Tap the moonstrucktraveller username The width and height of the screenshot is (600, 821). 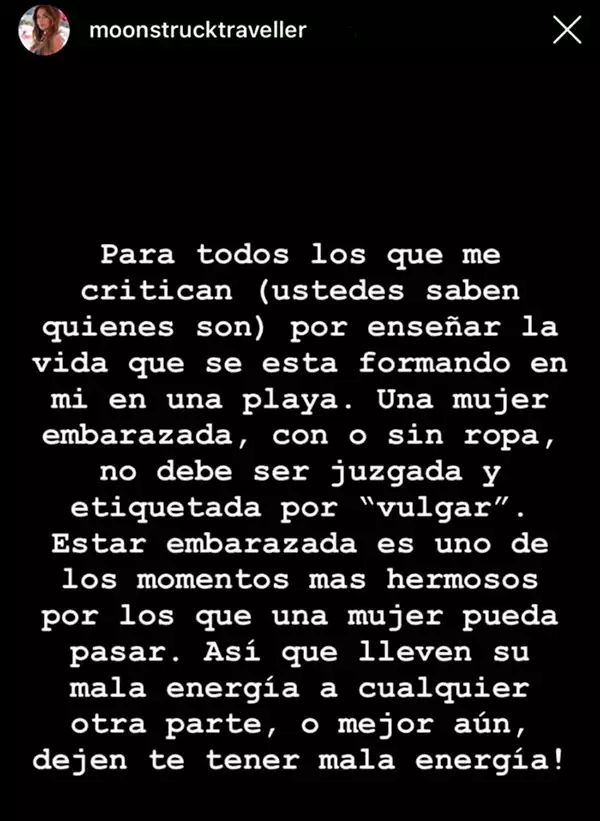pos(197,31)
